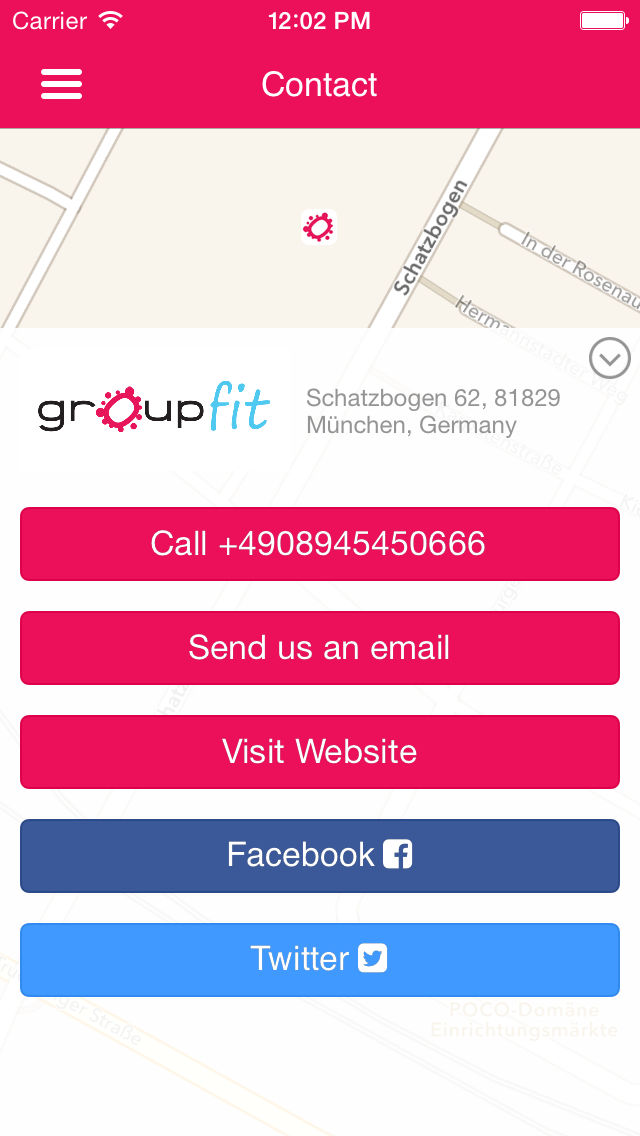
Task: Select the groupfit map pin
Action: 319,227
